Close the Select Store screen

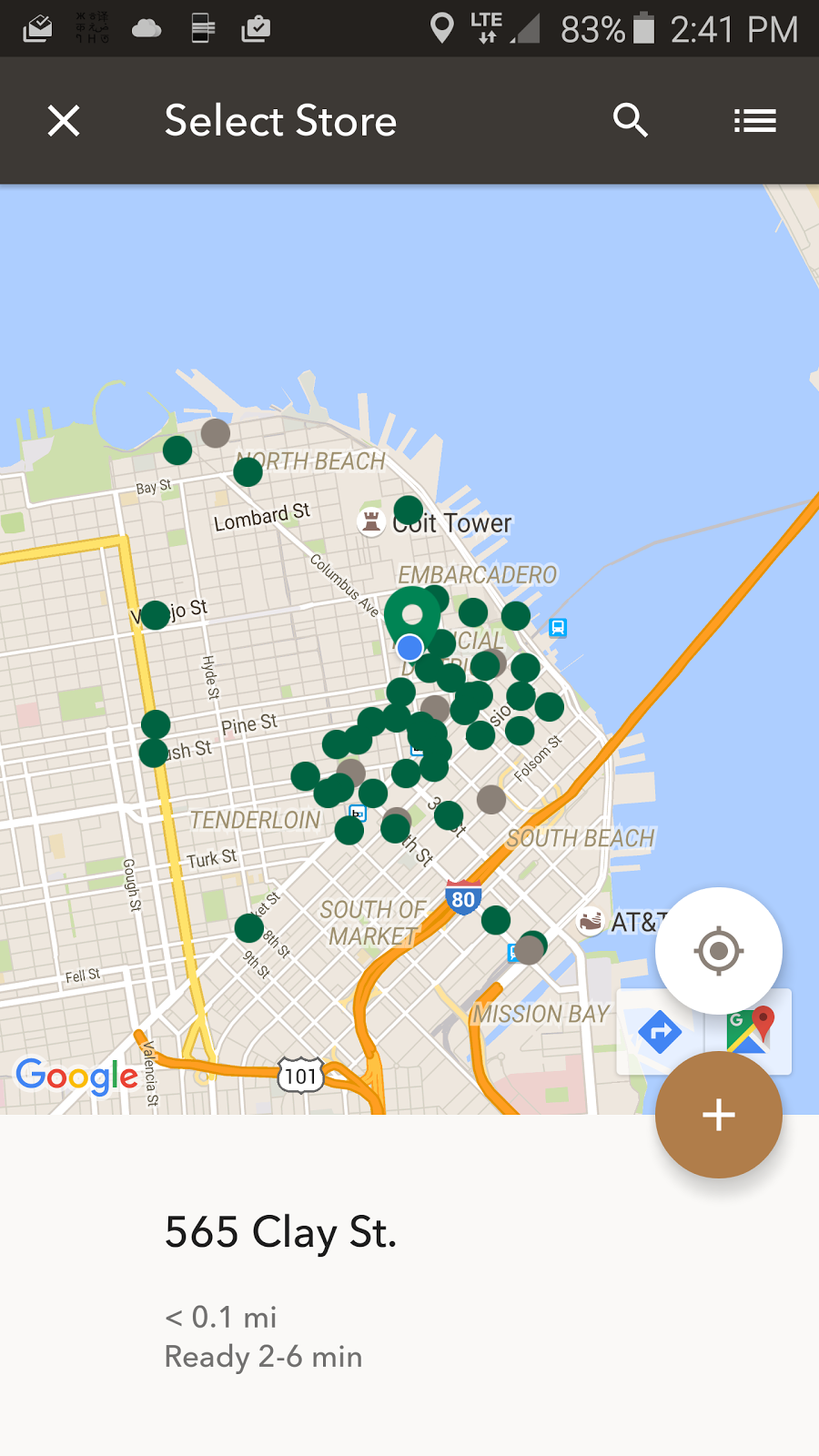click(x=64, y=121)
